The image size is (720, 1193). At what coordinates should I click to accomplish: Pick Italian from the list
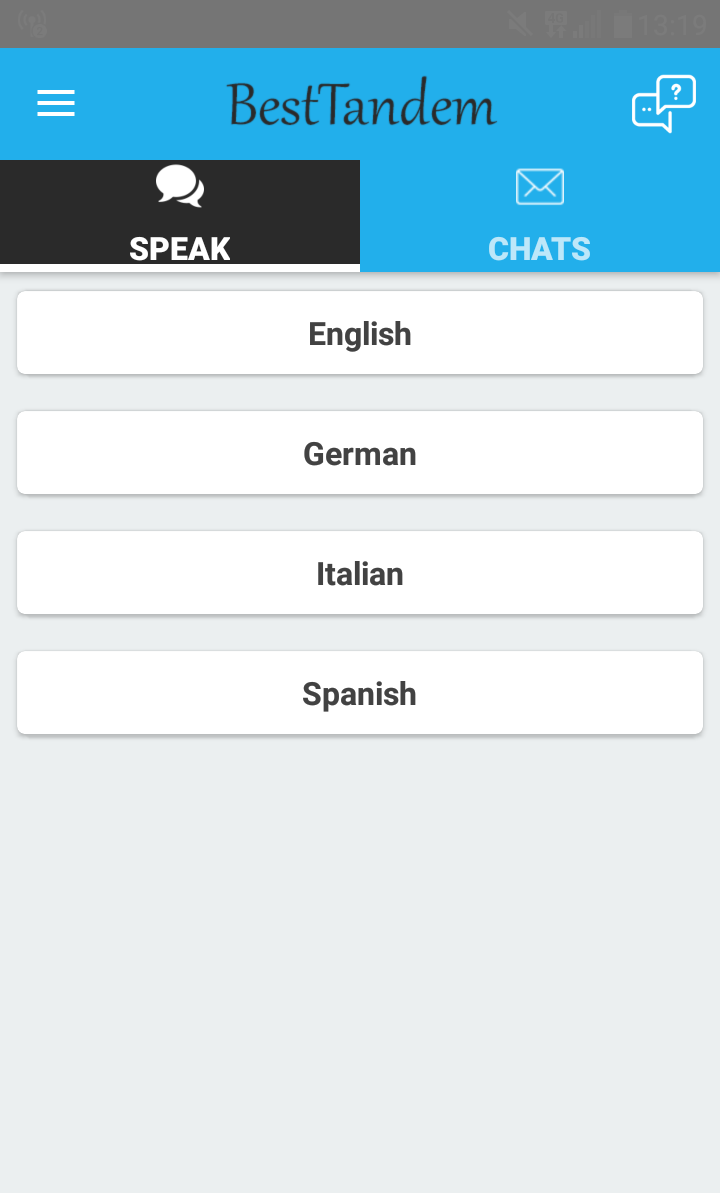point(360,573)
